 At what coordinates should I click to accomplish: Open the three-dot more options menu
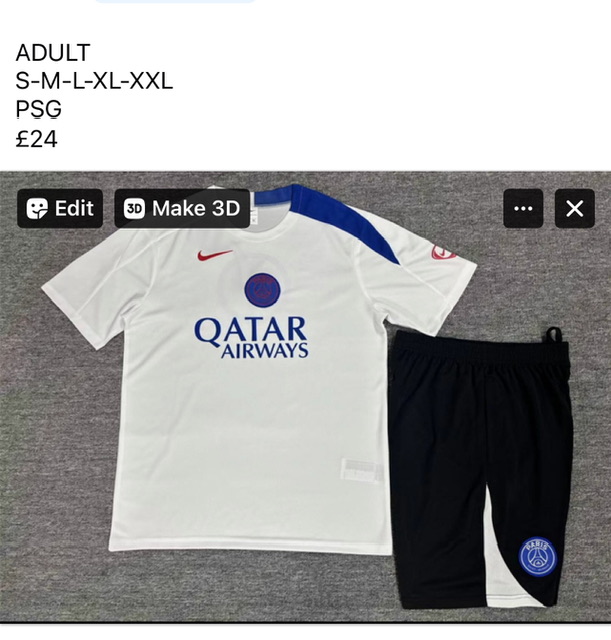[523, 208]
